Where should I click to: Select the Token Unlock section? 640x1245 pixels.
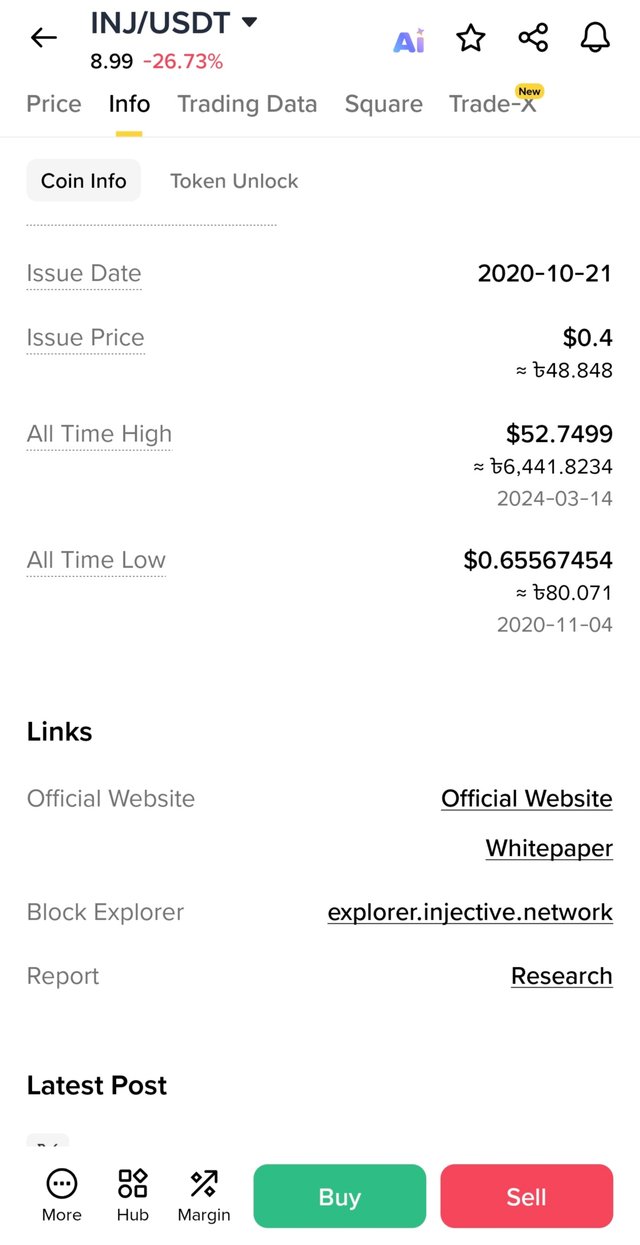click(234, 181)
